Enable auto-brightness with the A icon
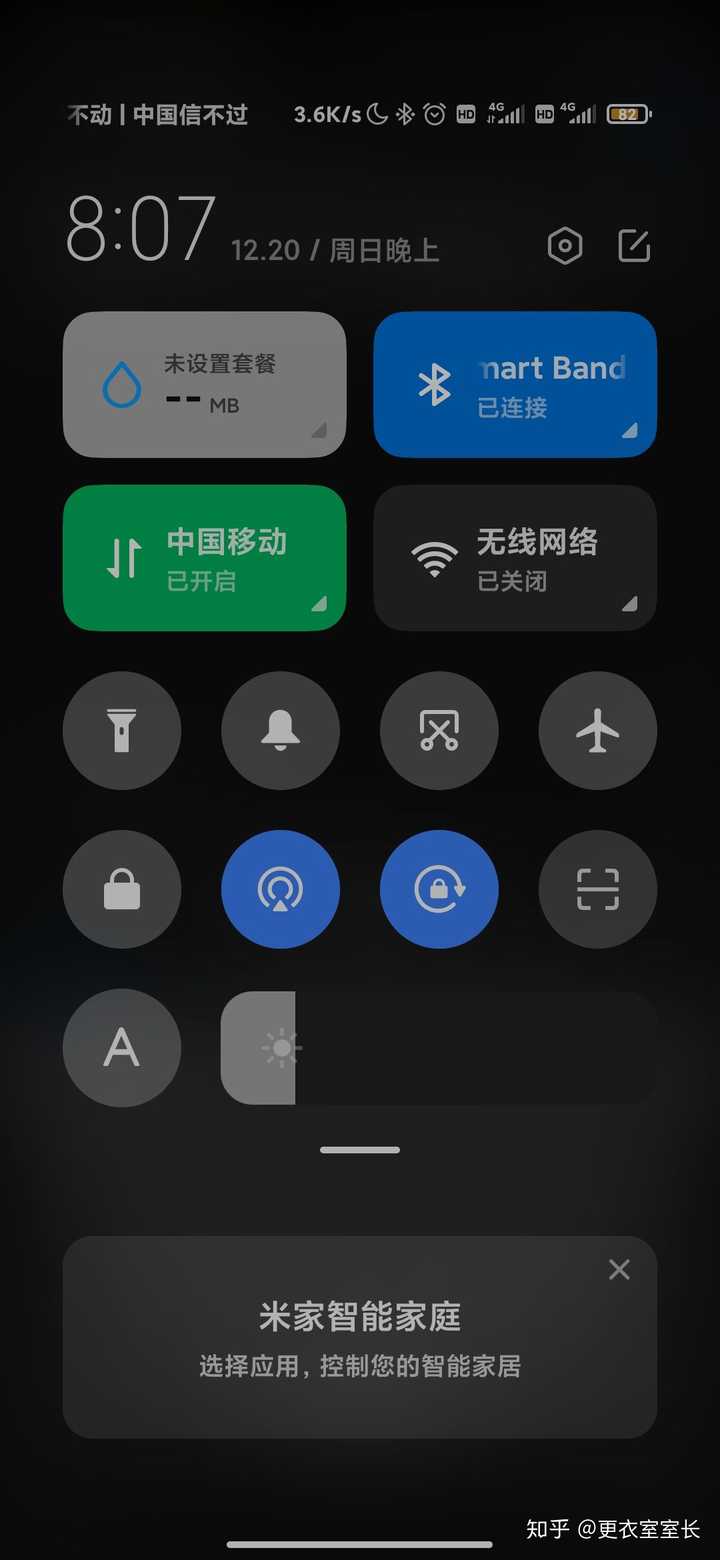 [x=122, y=1048]
